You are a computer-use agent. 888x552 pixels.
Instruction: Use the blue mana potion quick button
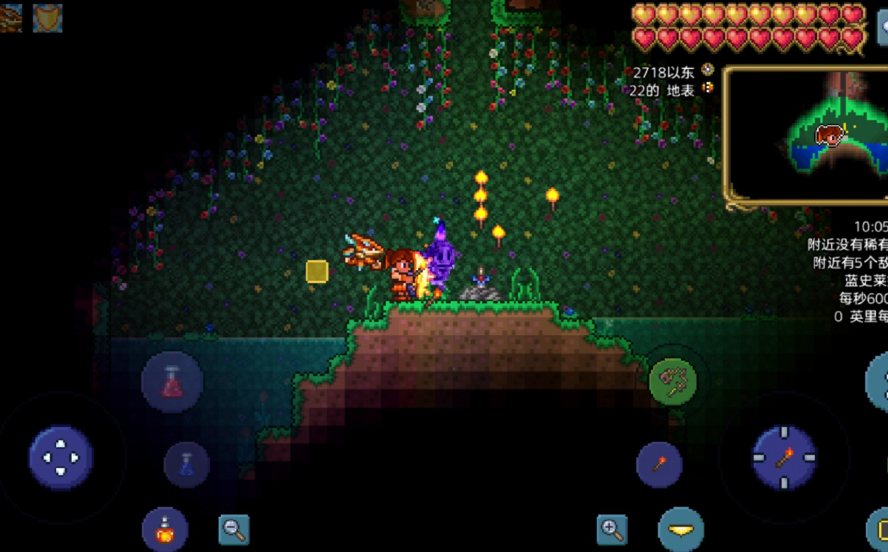pyautogui.click(x=187, y=464)
